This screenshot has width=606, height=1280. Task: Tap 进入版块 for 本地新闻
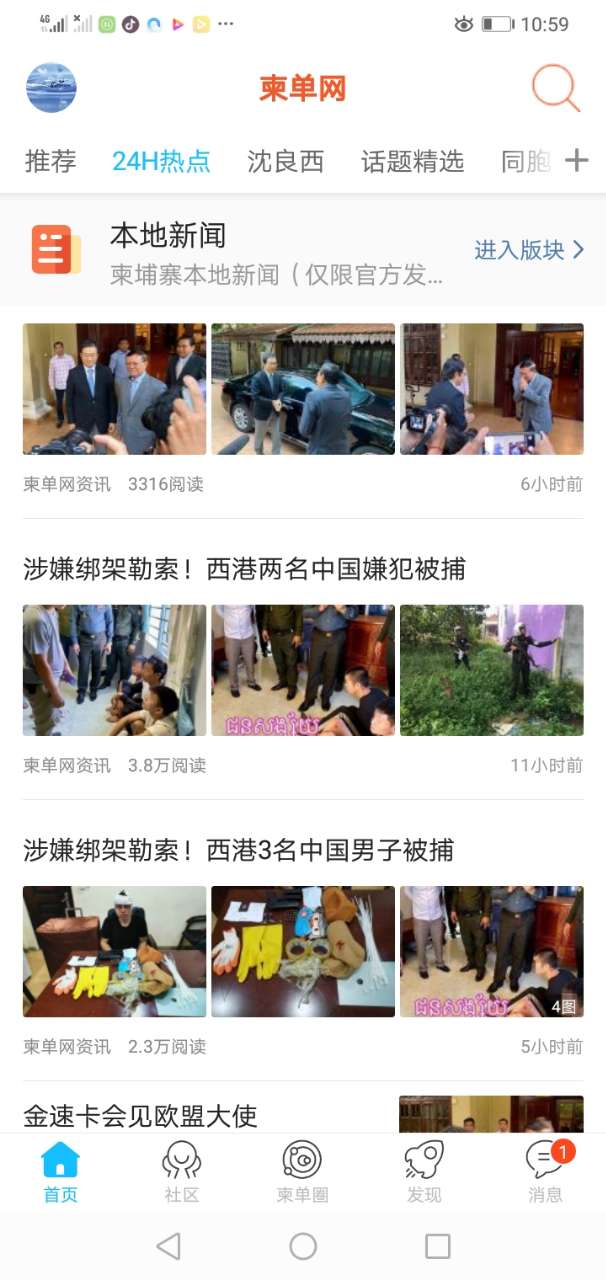click(528, 250)
